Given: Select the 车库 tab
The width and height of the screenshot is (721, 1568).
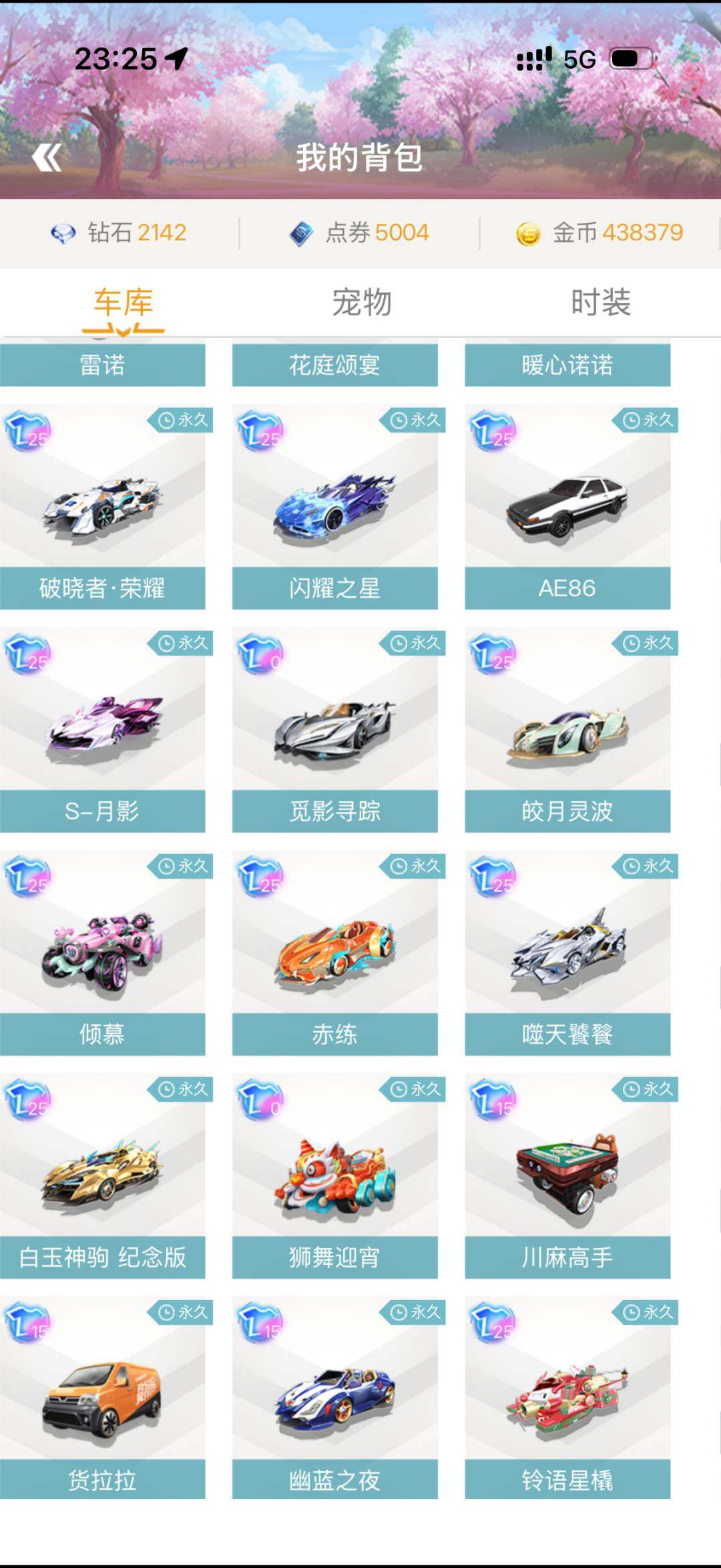Looking at the screenshot, I should [123, 304].
